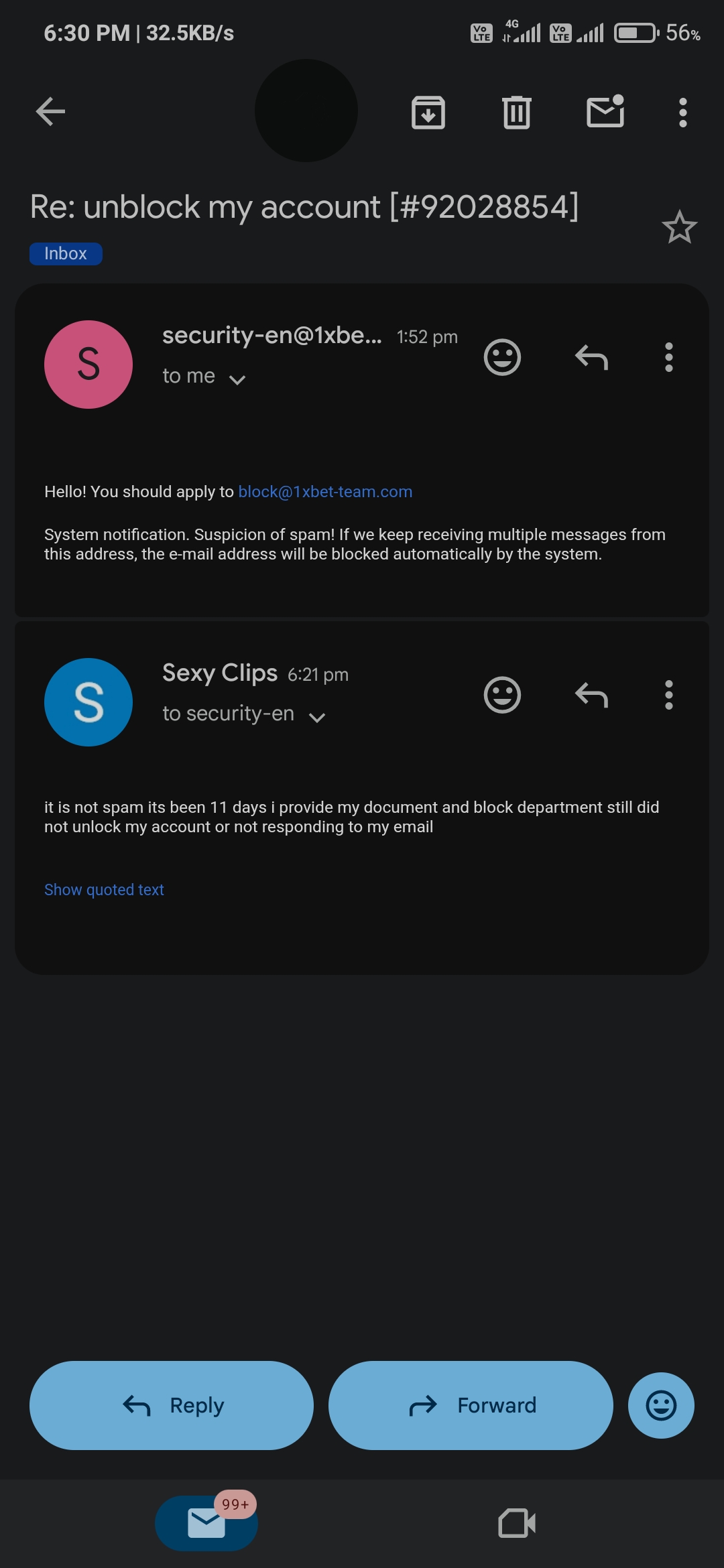The image size is (724, 1568).
Task: Reply to security-en's message with the arrow icon
Action: (591, 357)
